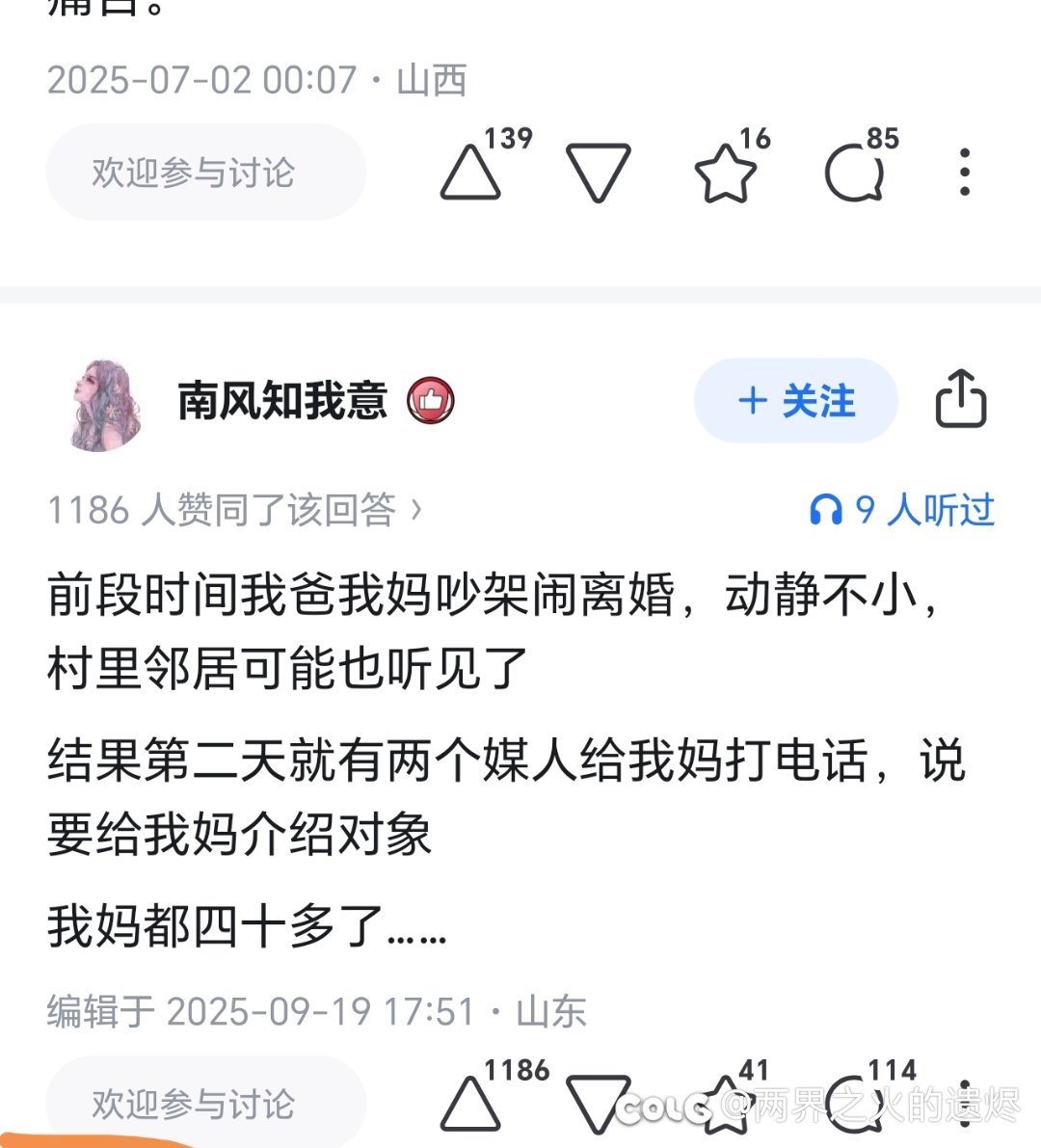This screenshot has width=1041, height=1148.
Task: Tap 南风知我意's profile avatar
Action: (x=103, y=401)
